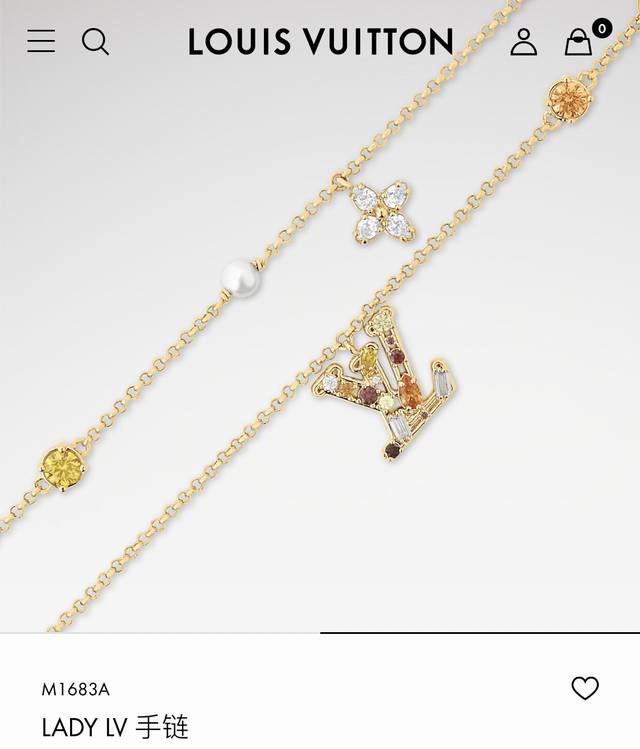640x749 pixels.
Task: Open the hamburger menu
Action: pos(41,41)
